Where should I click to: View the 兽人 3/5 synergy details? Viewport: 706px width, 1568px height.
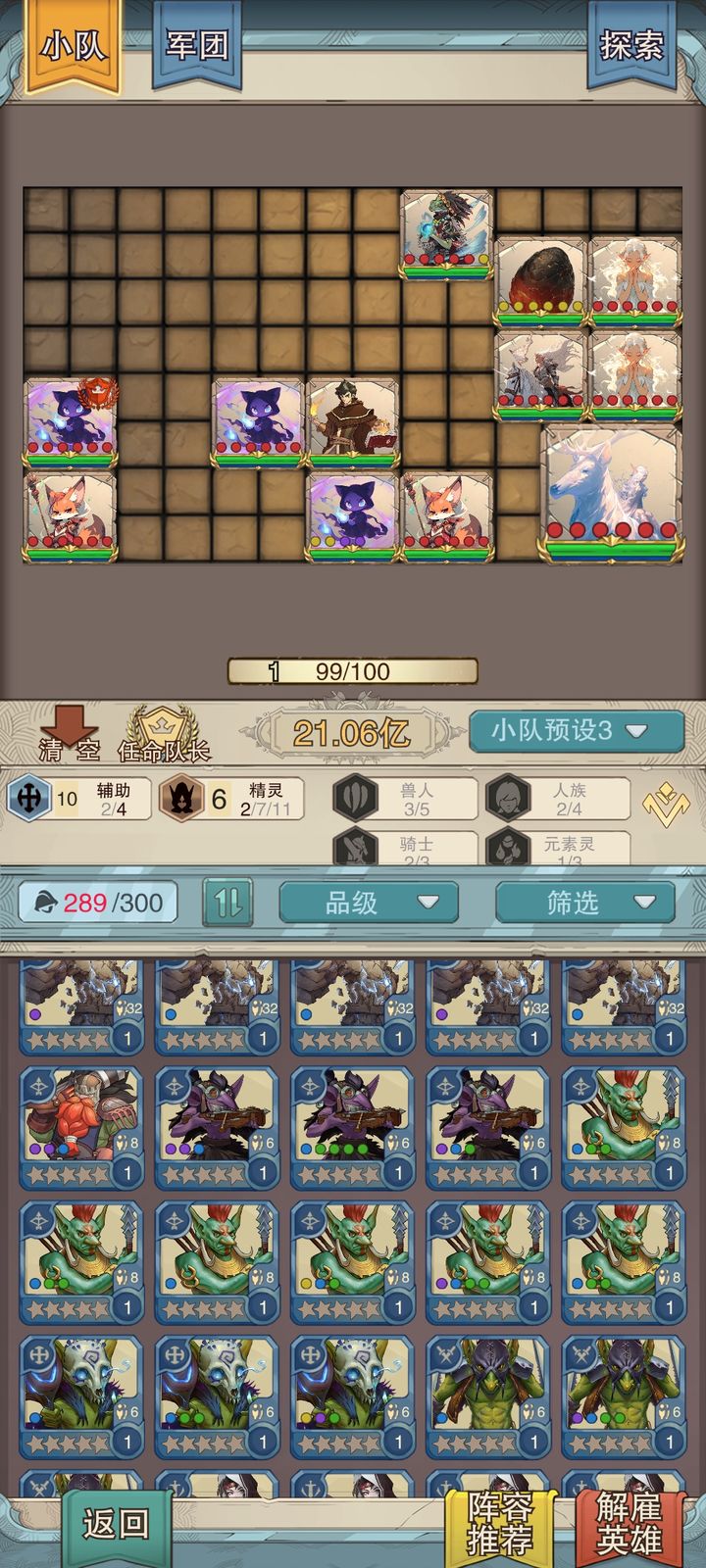[404, 799]
